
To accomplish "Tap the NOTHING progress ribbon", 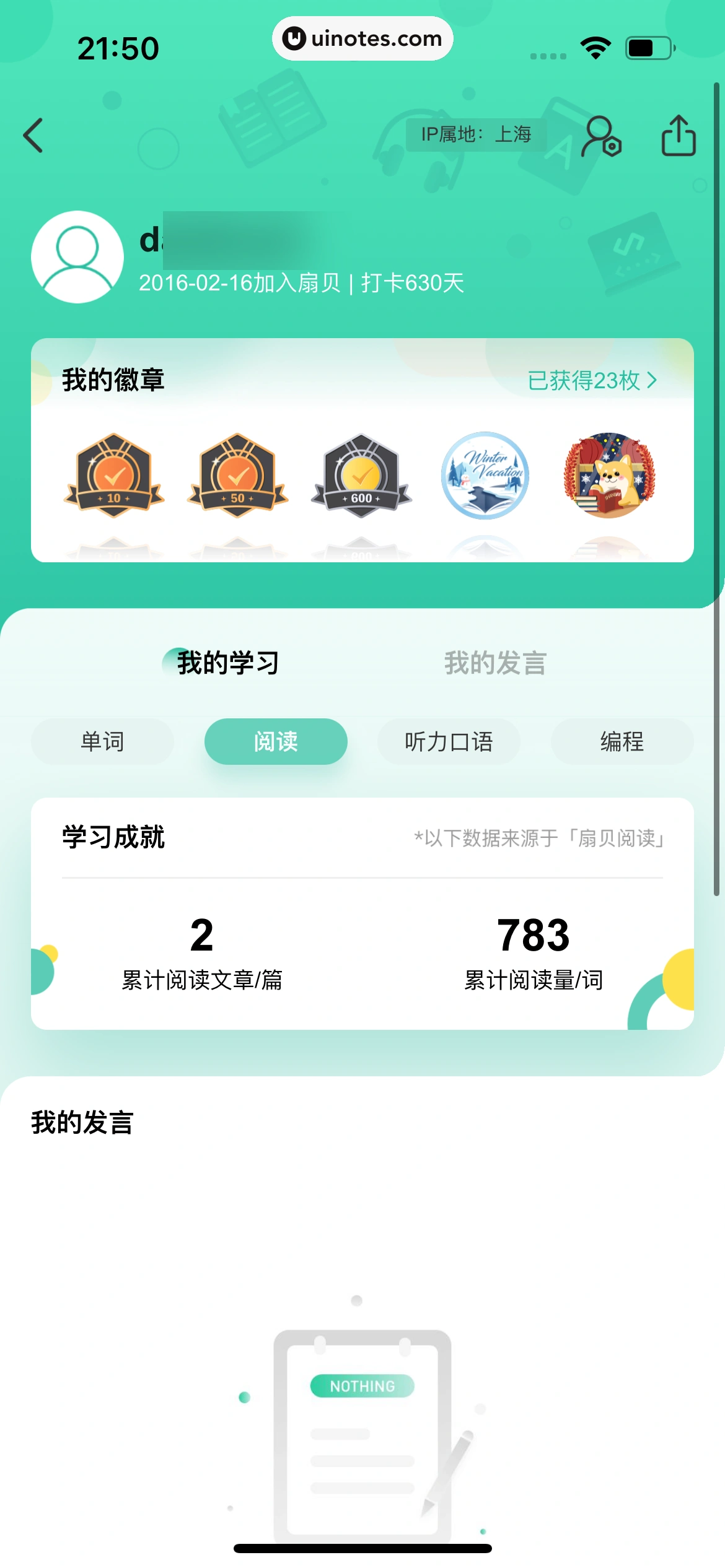I will pyautogui.click(x=362, y=1386).
